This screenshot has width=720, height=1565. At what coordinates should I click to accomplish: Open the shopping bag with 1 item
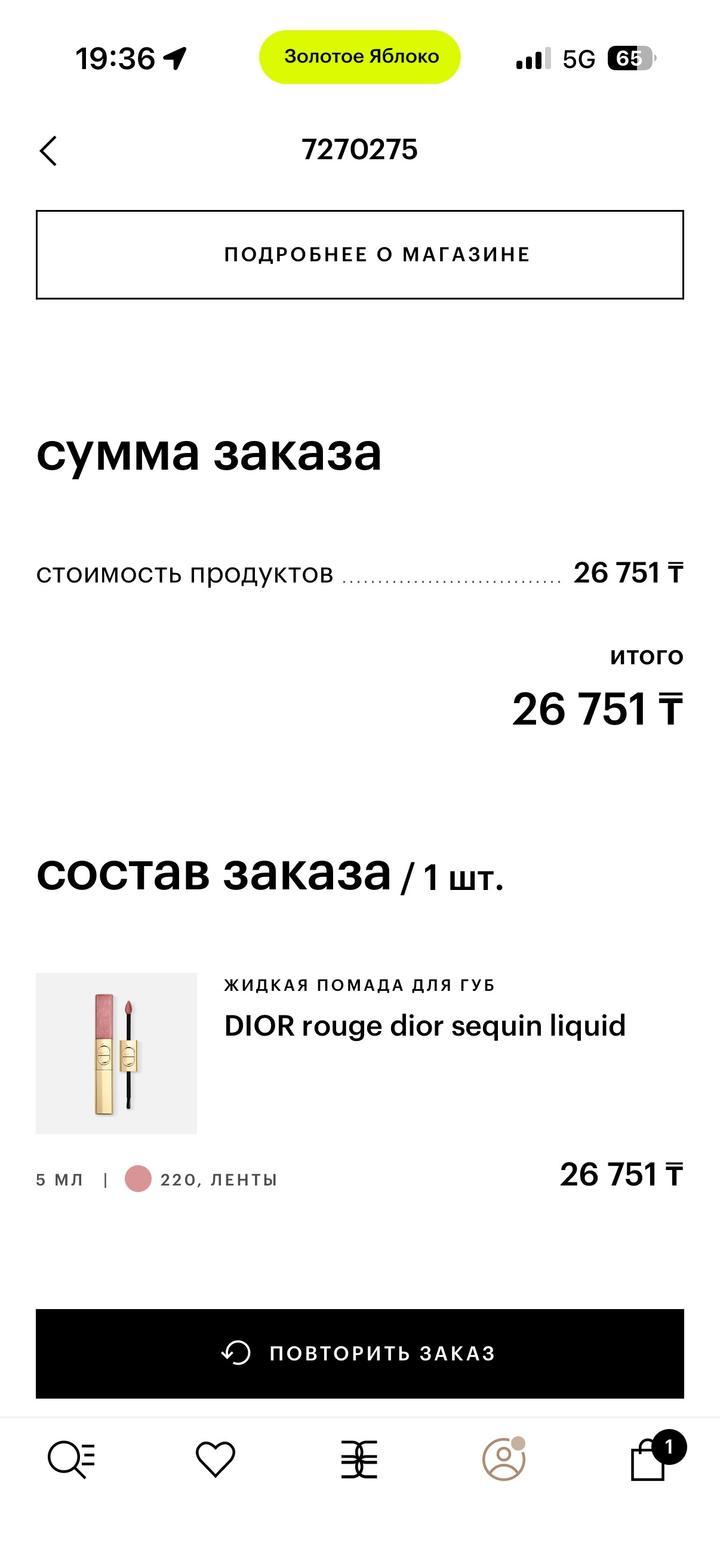[649, 1459]
